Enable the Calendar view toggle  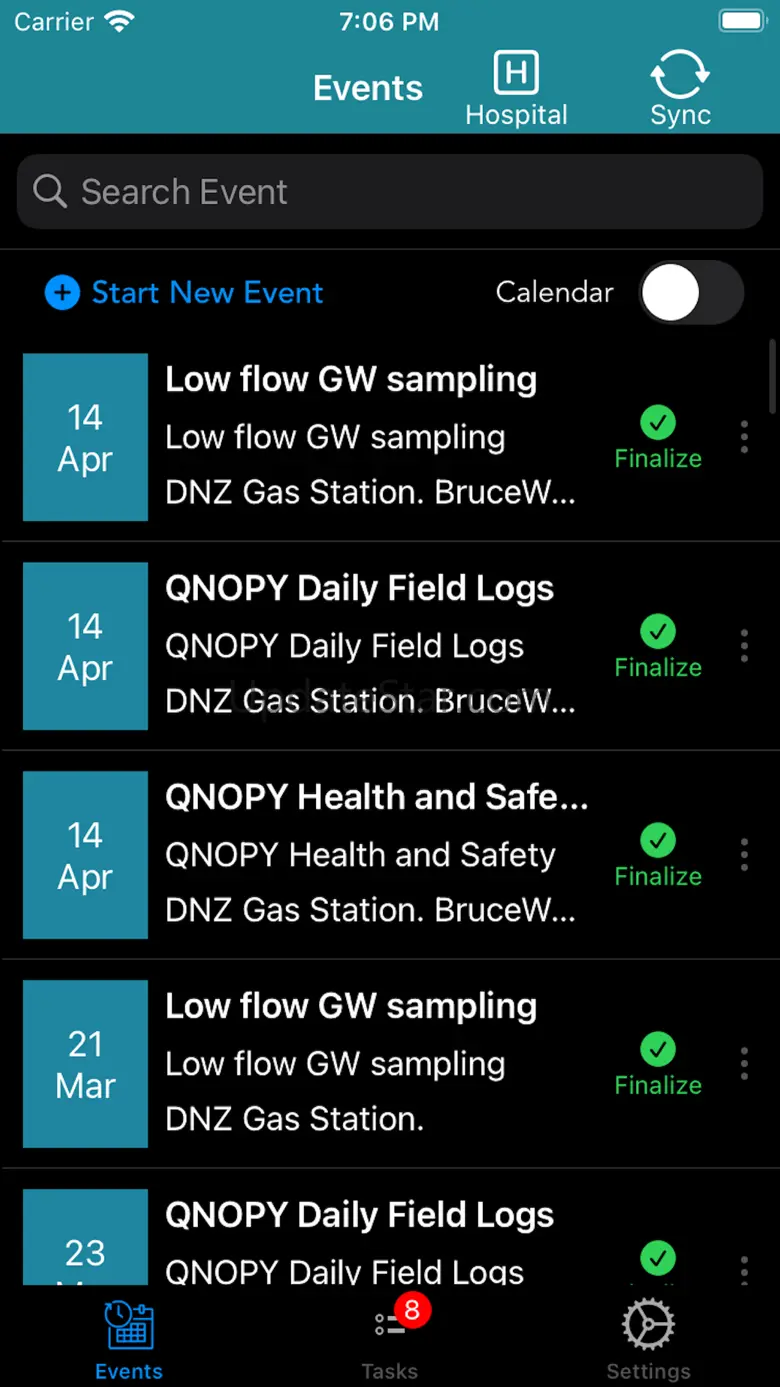point(691,293)
